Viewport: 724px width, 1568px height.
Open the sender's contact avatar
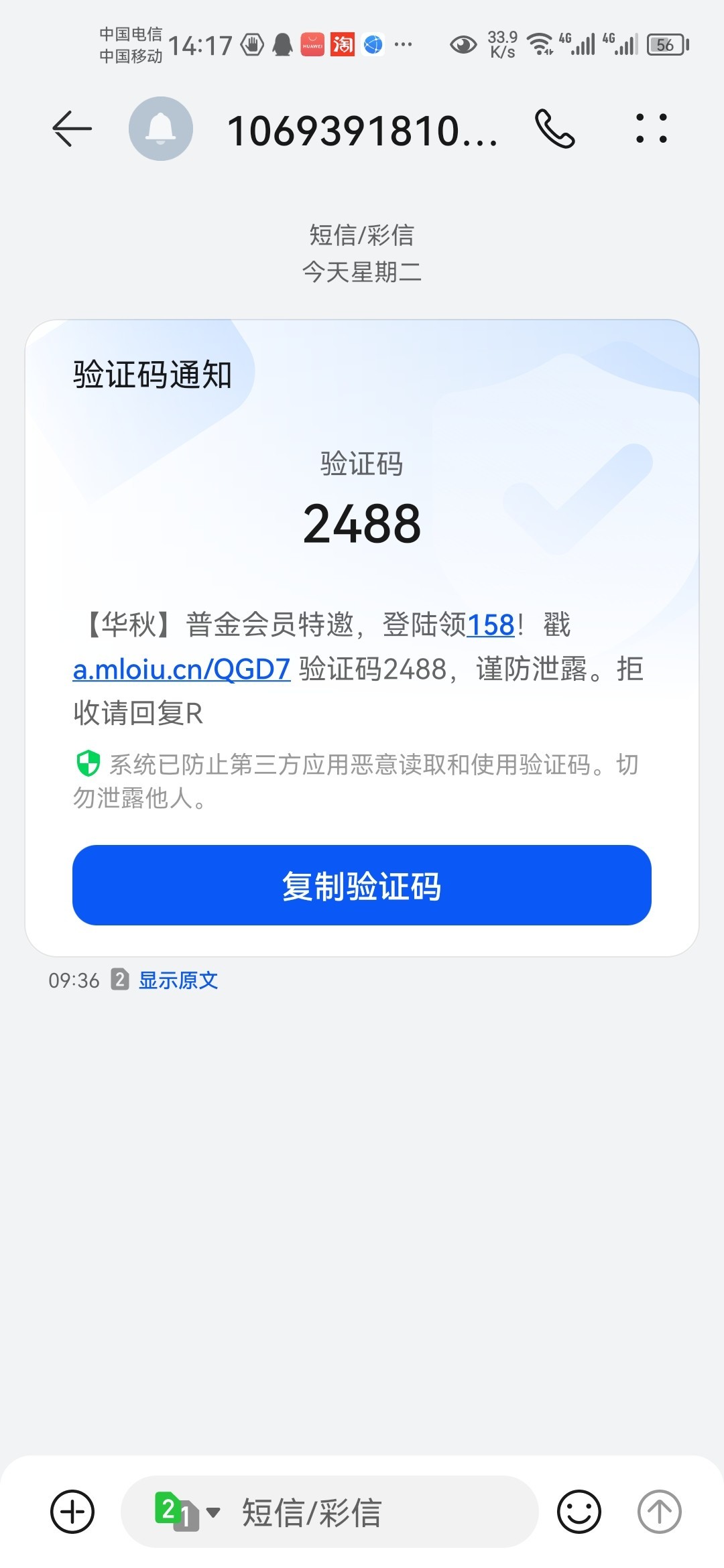161,129
